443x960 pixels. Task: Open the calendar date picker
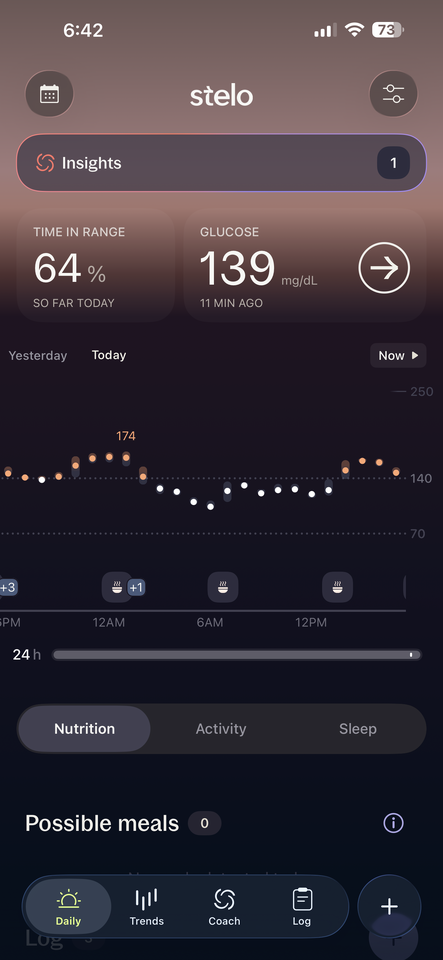click(49, 94)
